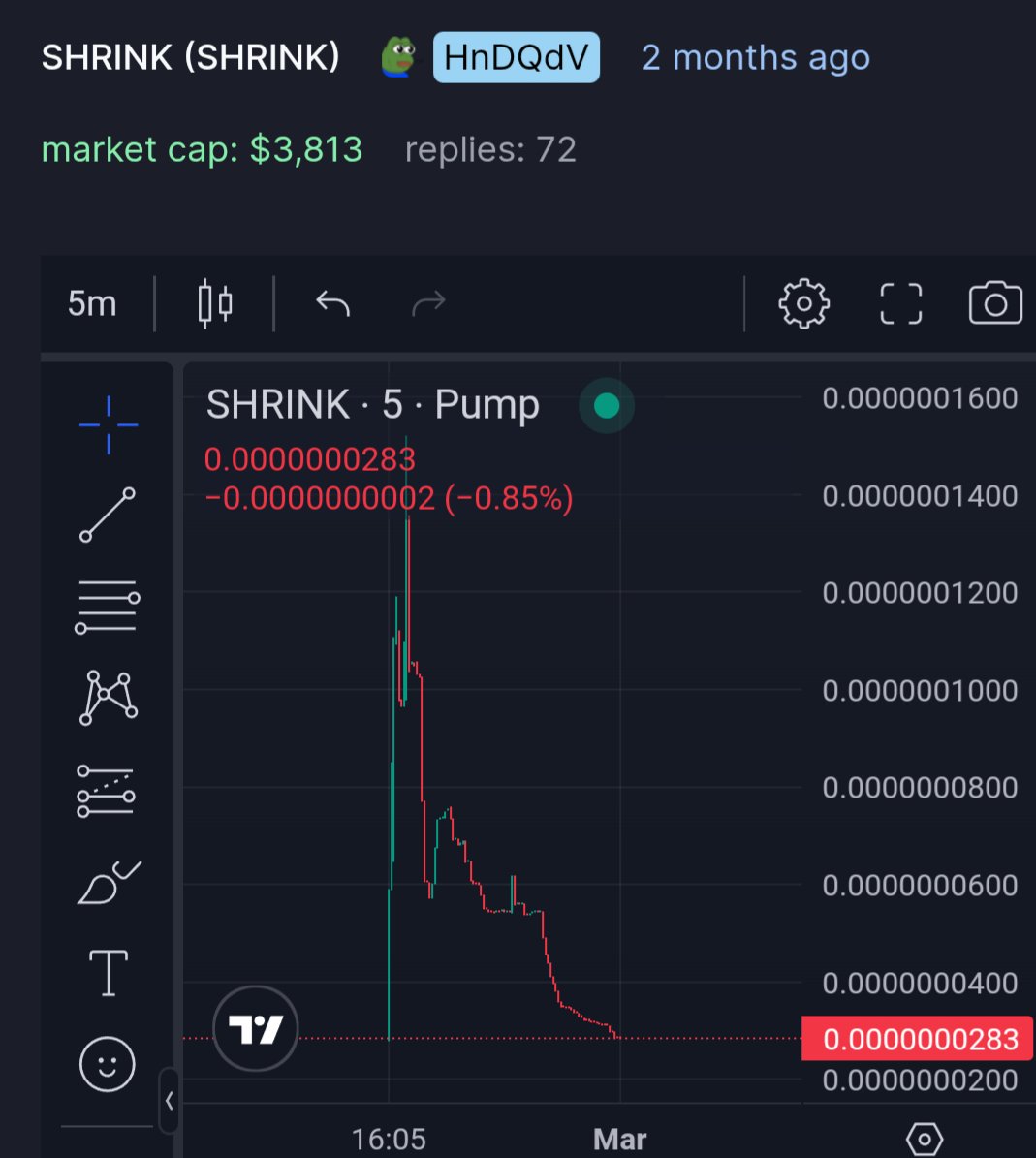Open the emoji icons tool
The image size is (1036, 1158).
(x=108, y=1064)
